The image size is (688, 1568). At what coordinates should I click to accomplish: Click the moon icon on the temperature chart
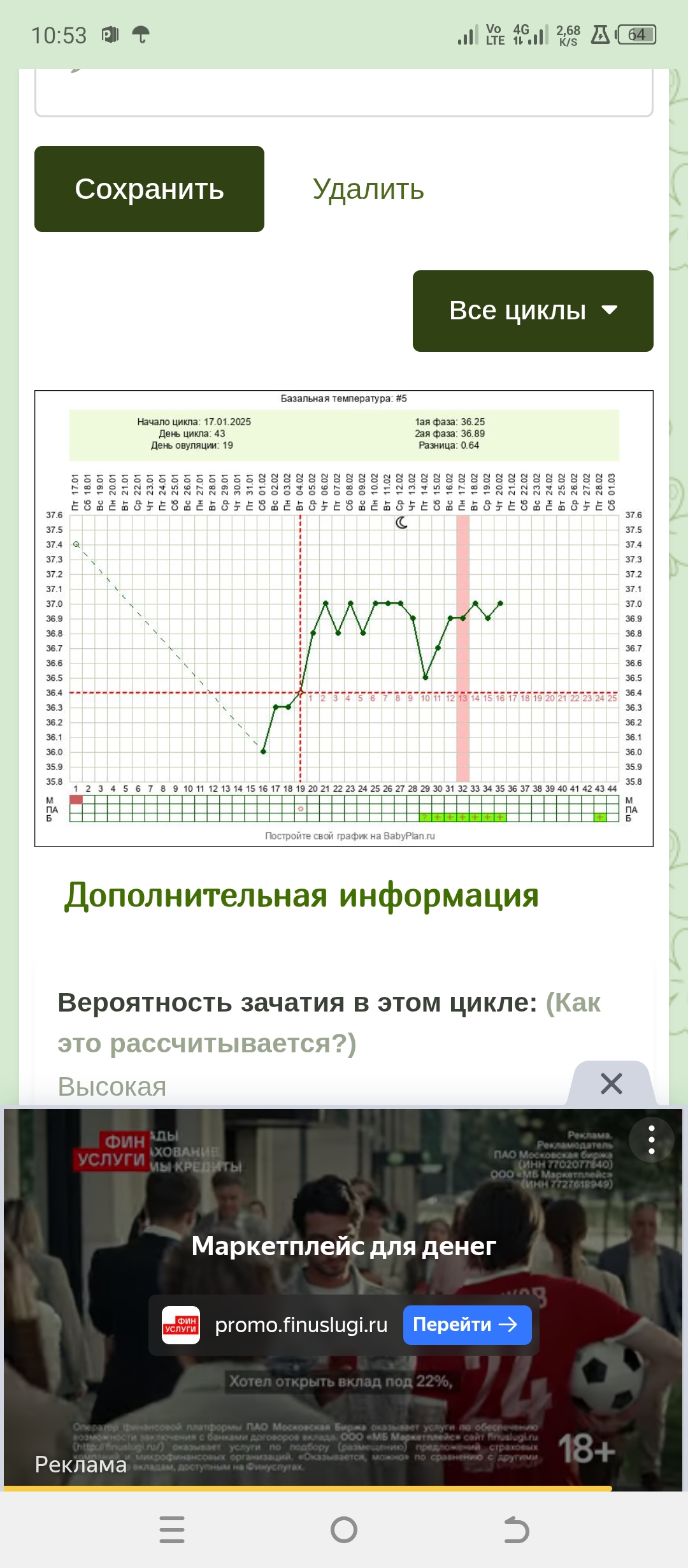click(401, 522)
